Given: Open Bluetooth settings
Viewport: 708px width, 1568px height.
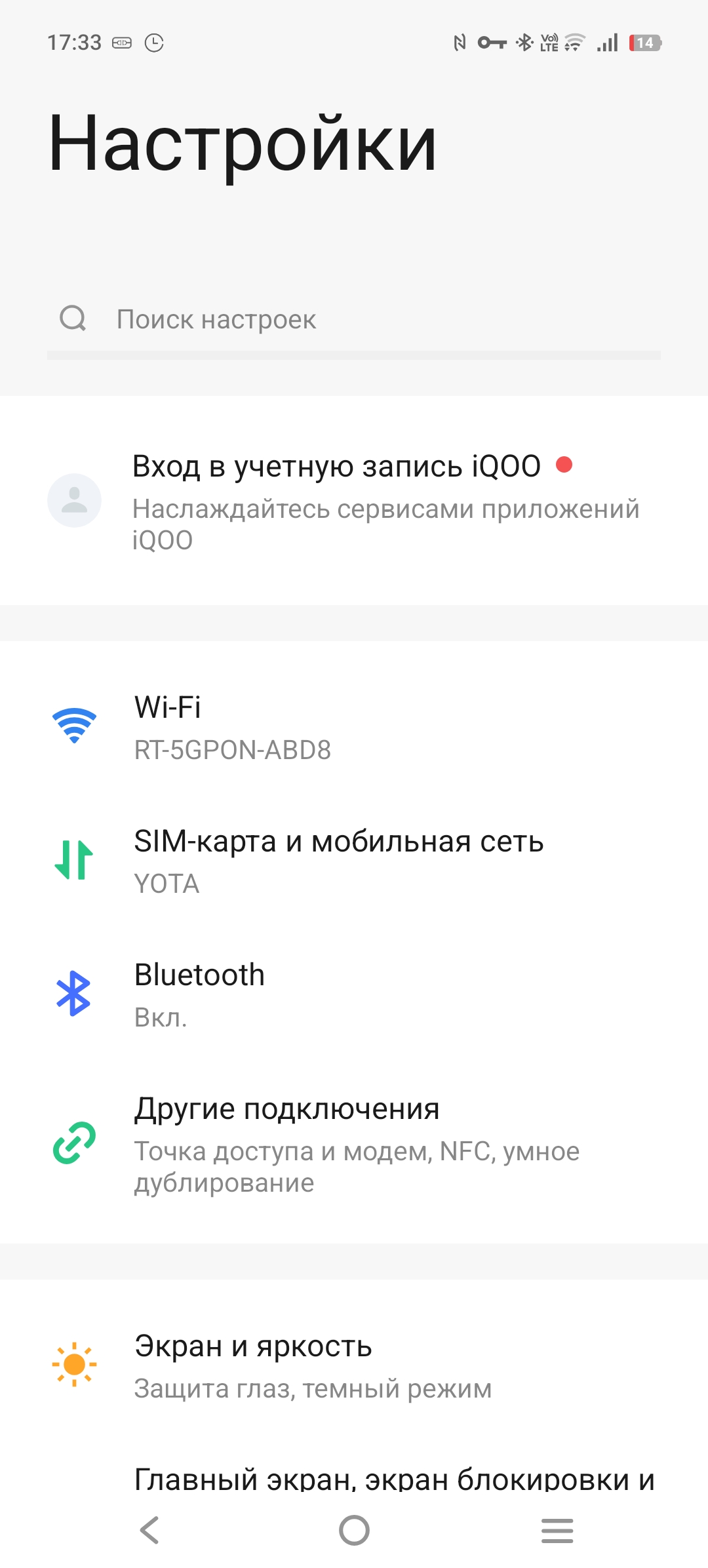Looking at the screenshot, I should 354,995.
